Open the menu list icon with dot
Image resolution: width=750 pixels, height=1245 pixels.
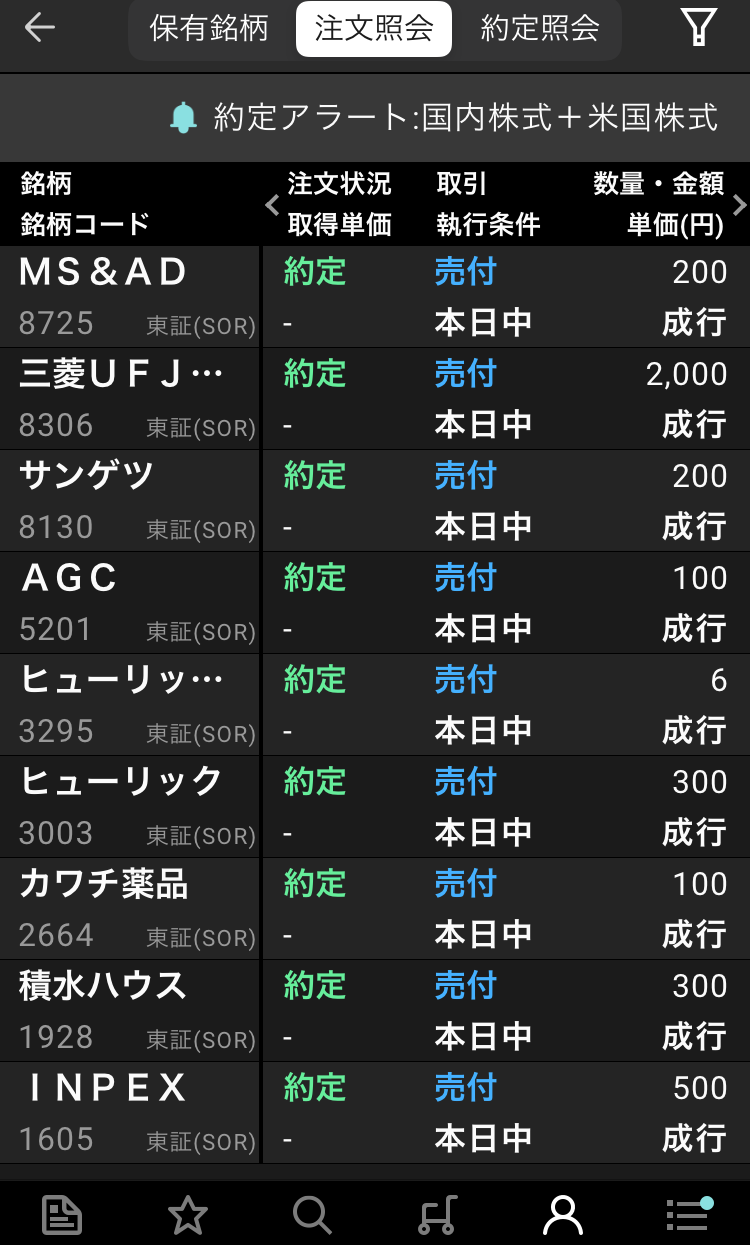pyautogui.click(x=688, y=1214)
